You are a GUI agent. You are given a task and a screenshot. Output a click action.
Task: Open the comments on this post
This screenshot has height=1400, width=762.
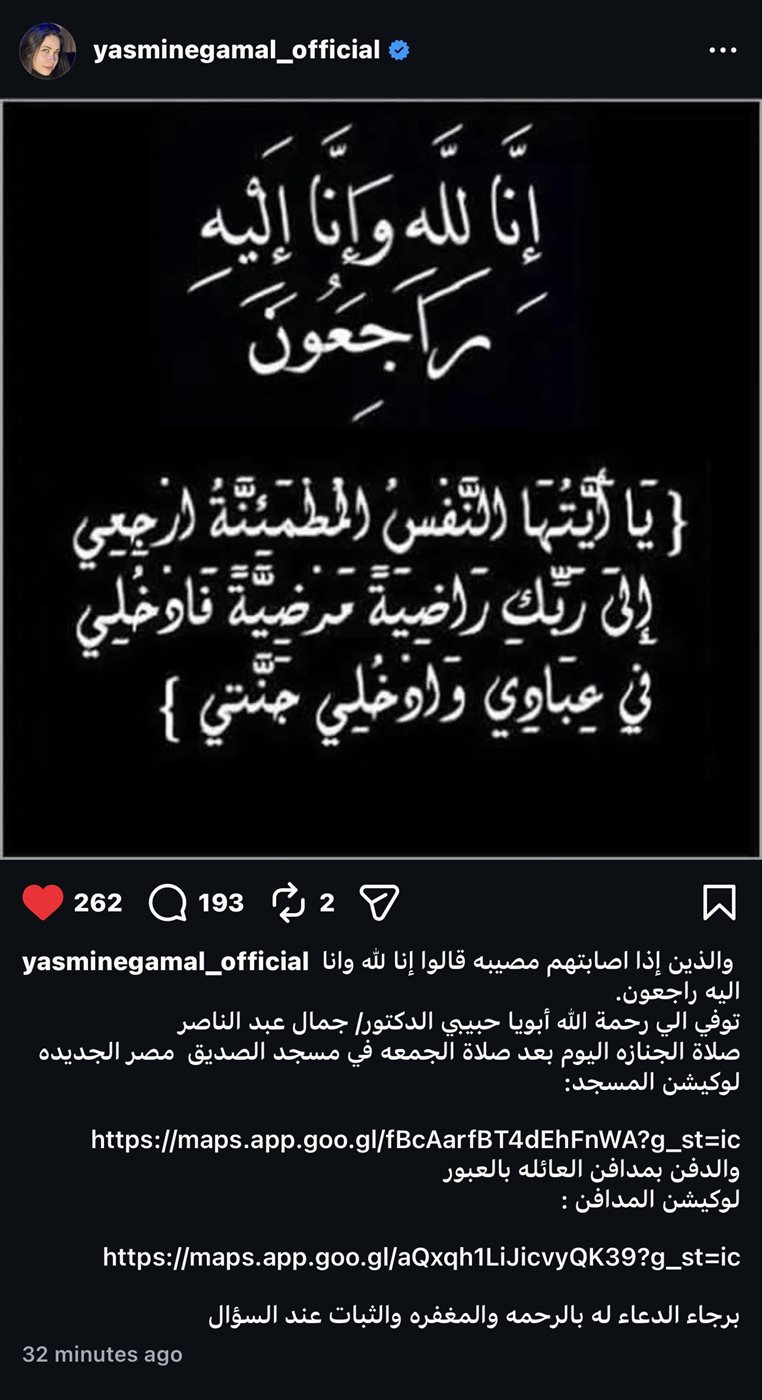(x=168, y=903)
